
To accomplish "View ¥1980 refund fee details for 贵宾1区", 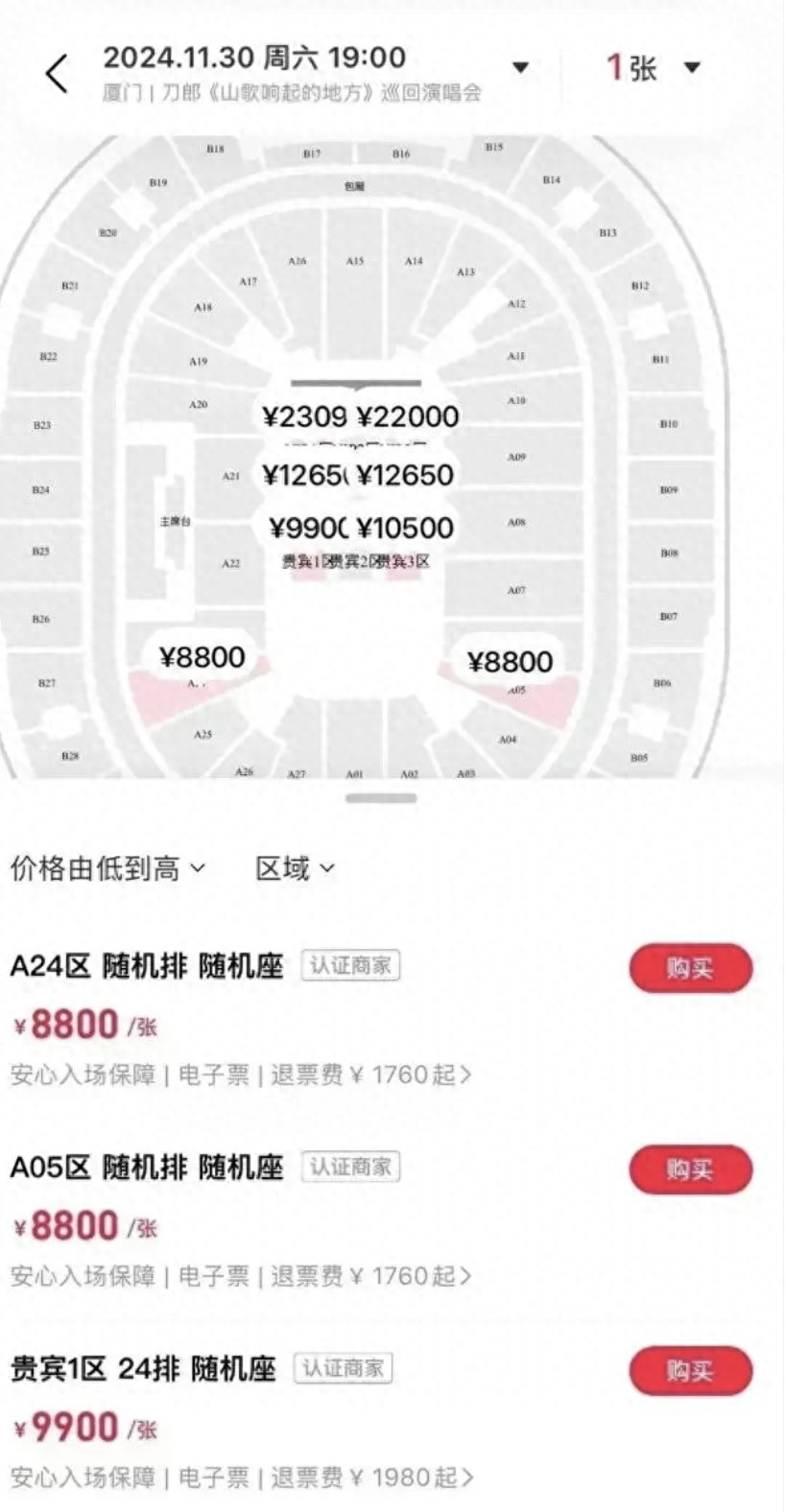I will pos(370,1477).
